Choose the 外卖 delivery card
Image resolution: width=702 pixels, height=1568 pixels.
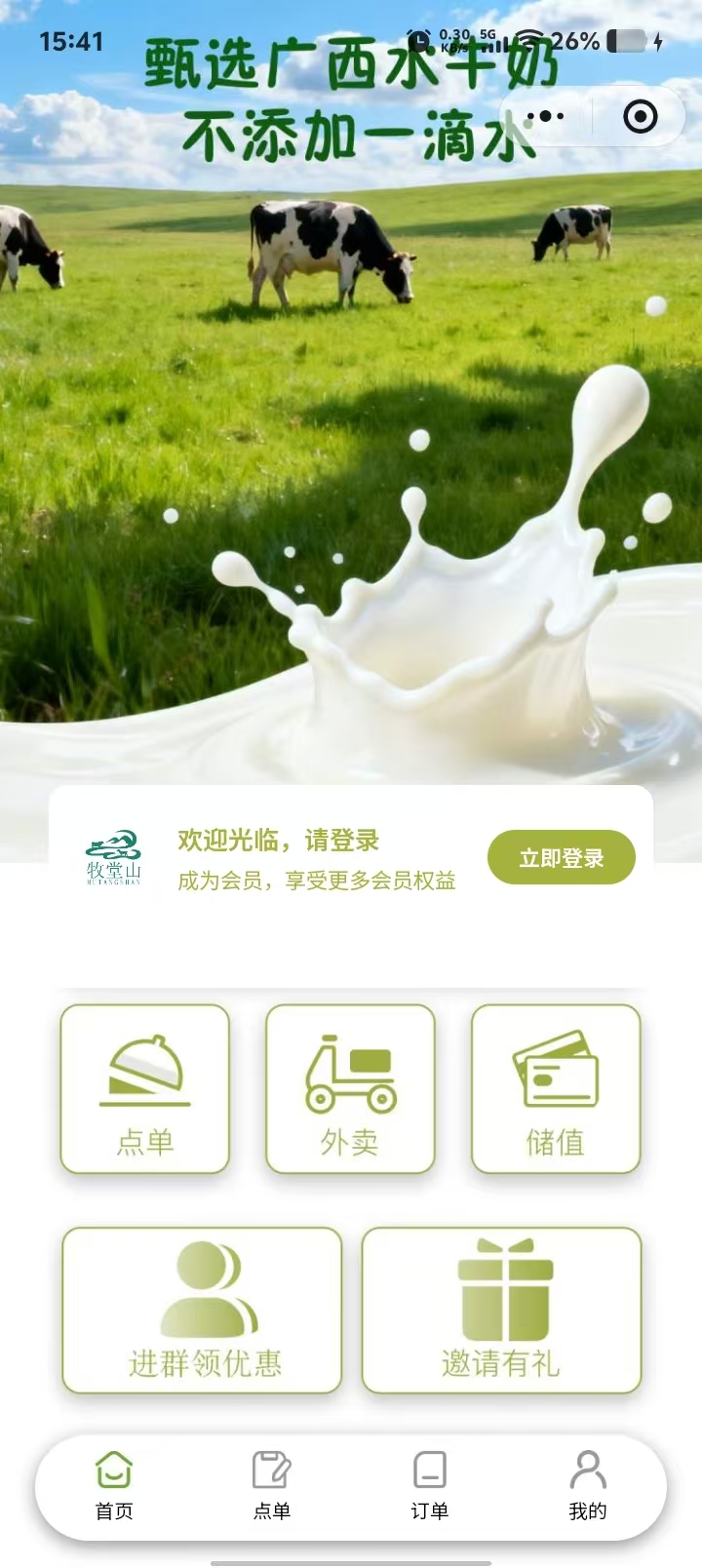[350, 1089]
